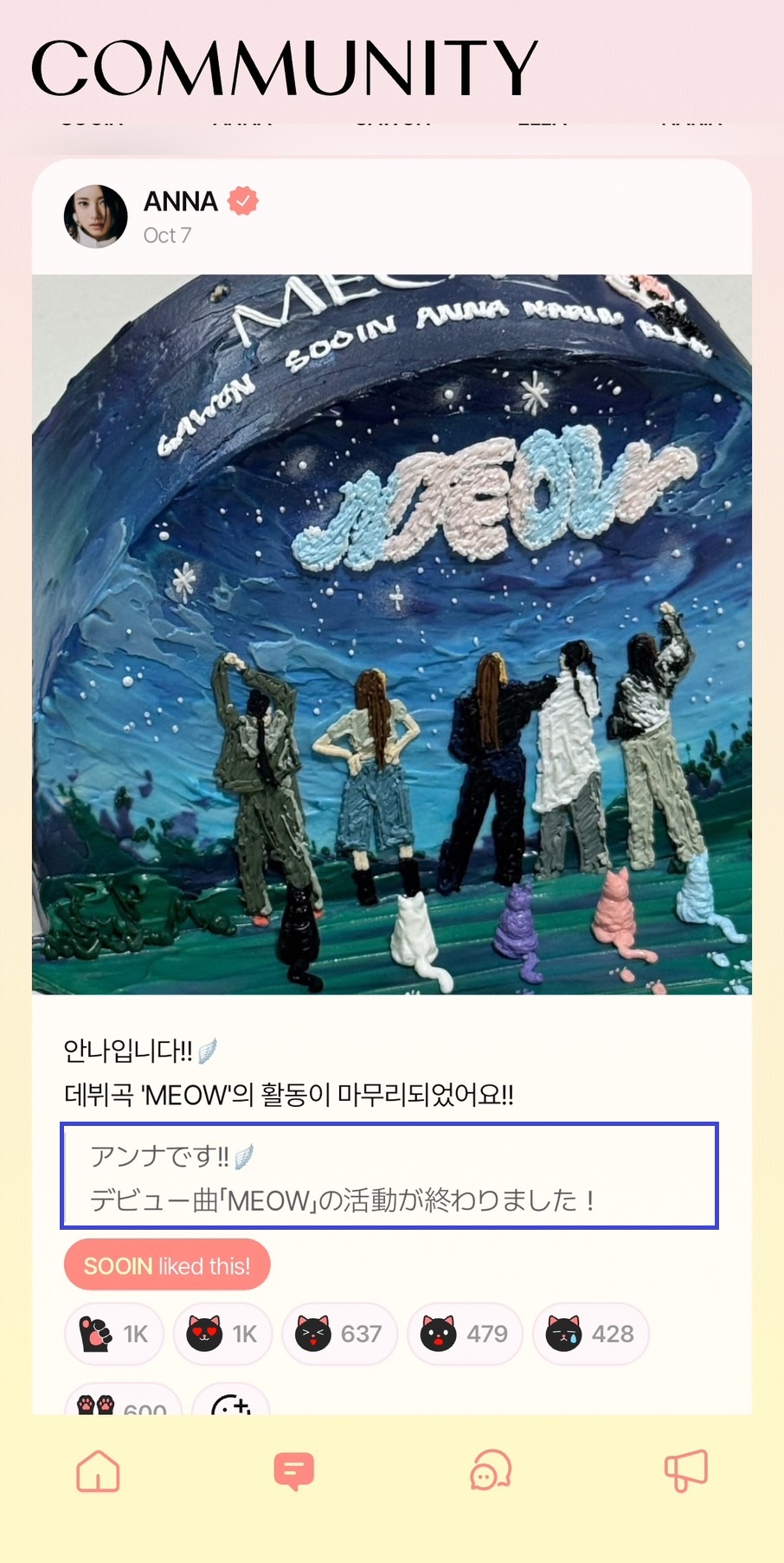This screenshot has height=1563, width=784.
Task: Open ANNA's profile picture
Action: click(95, 216)
